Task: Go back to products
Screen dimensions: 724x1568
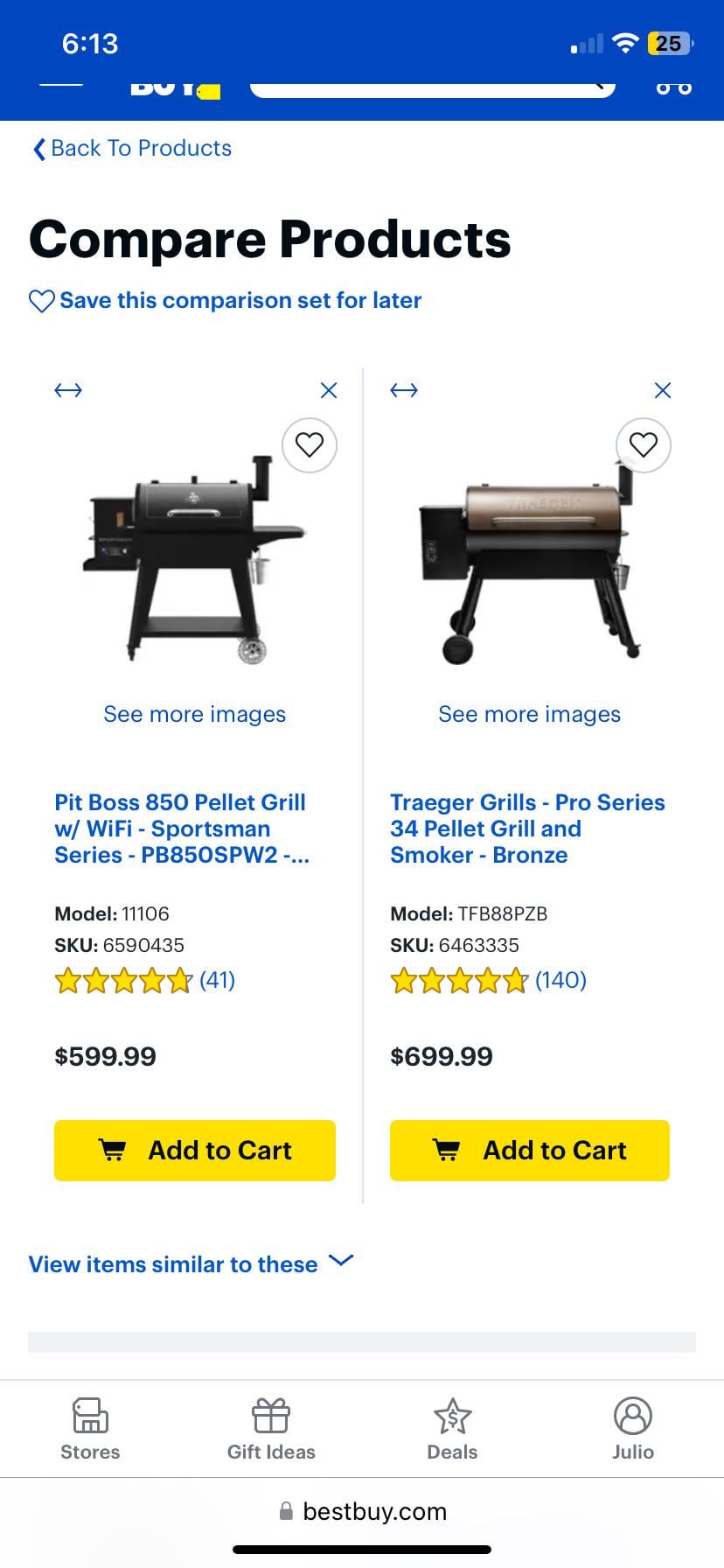Action: [x=132, y=149]
